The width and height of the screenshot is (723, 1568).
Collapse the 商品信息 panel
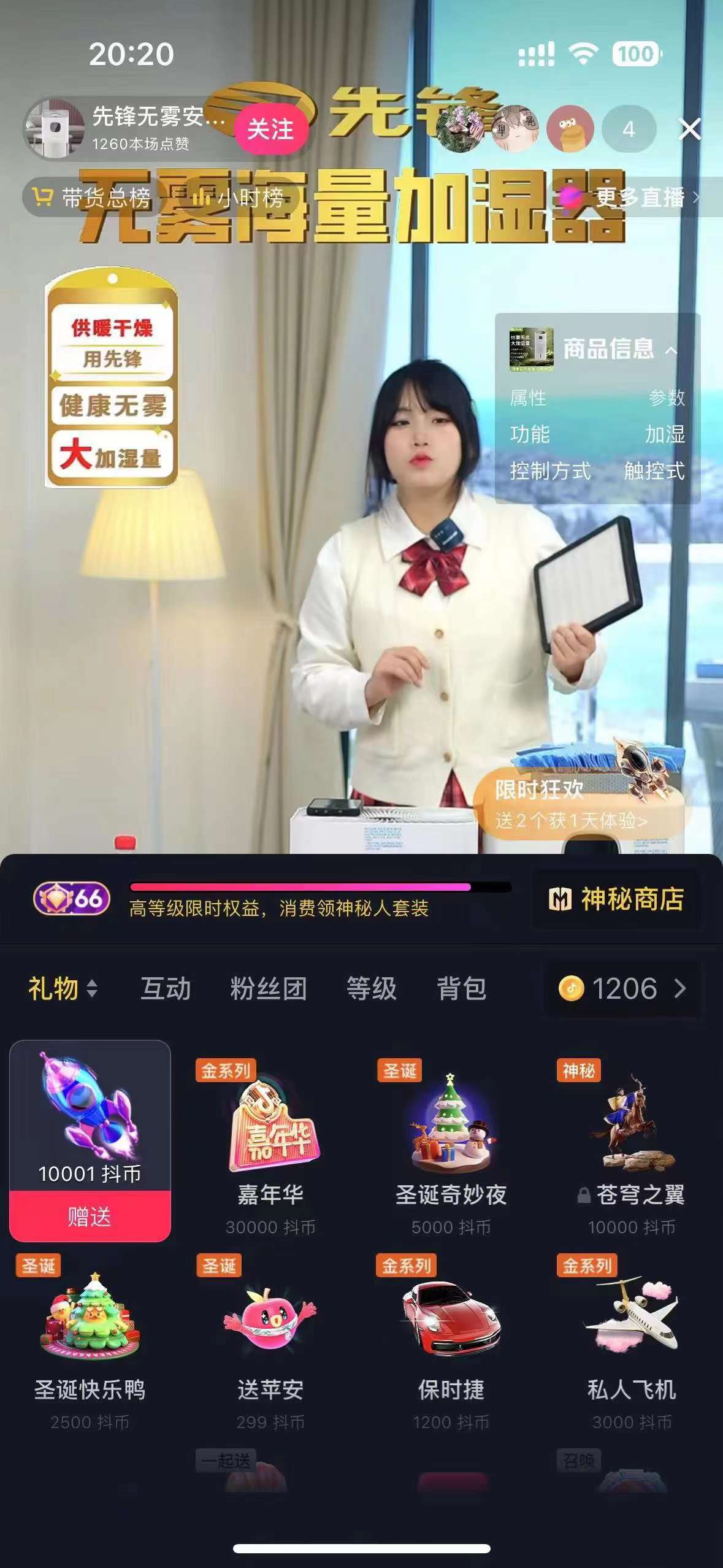click(x=671, y=350)
